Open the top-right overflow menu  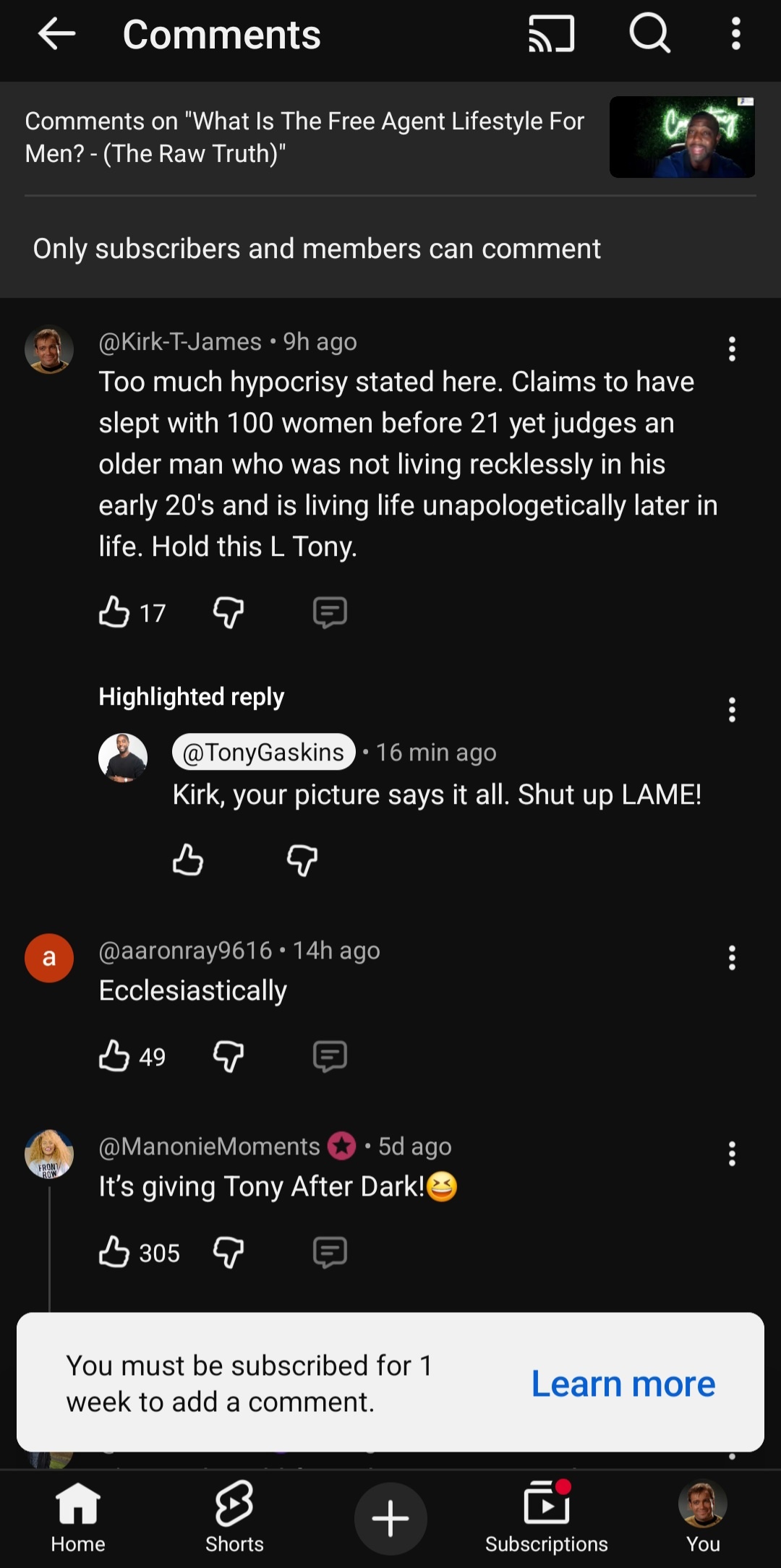click(735, 34)
